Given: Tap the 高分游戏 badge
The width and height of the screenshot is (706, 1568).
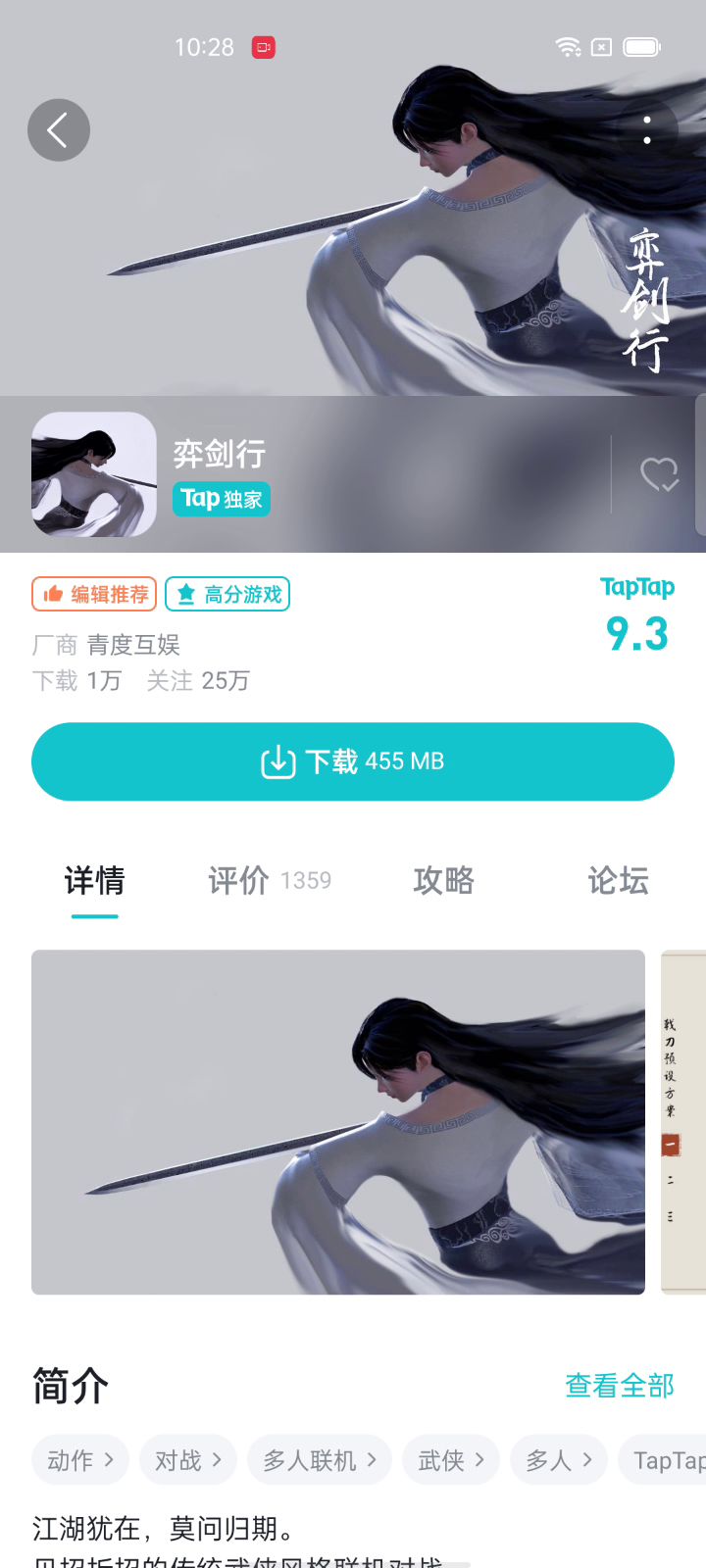Looking at the screenshot, I should (227, 594).
